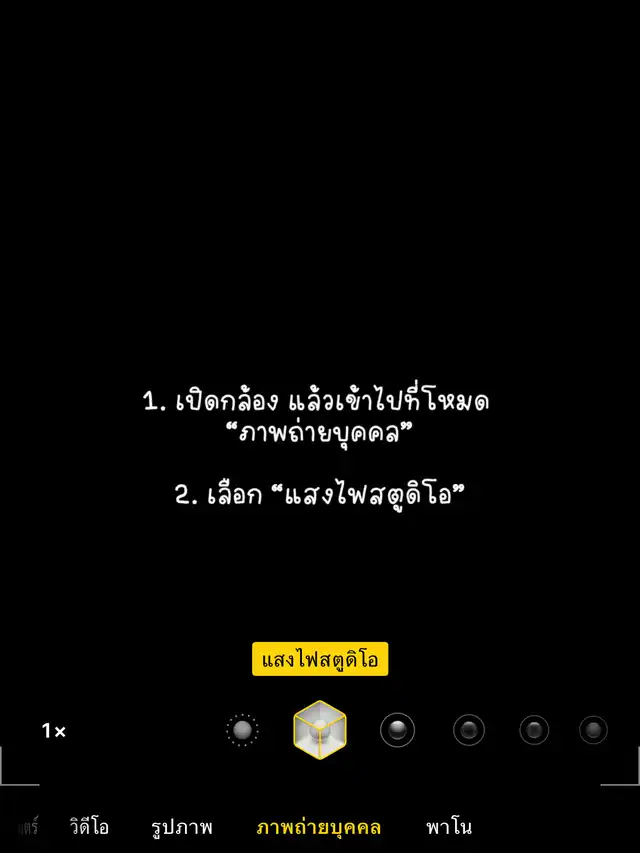Choose the Contour Light effect
Viewport: 640px width, 853px height.
click(397, 730)
